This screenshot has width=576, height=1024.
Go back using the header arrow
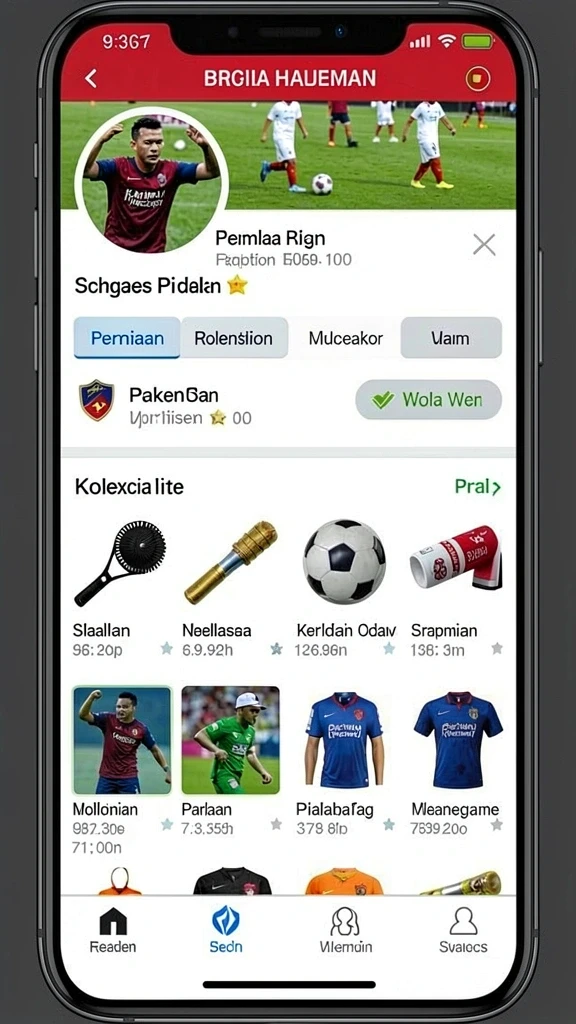91,79
